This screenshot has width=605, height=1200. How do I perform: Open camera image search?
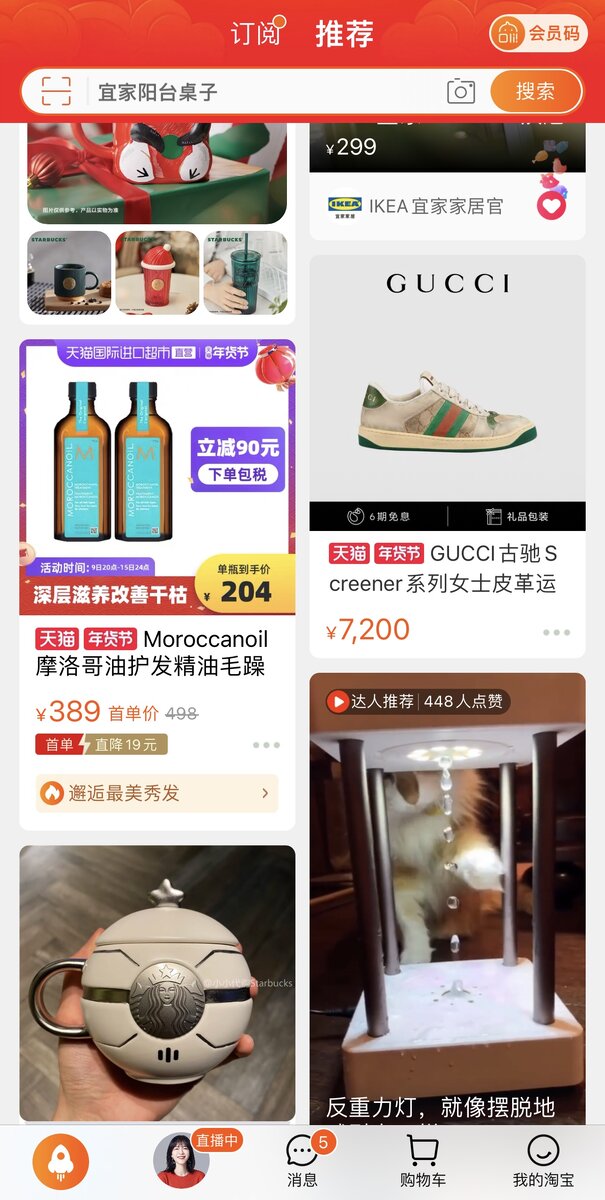pos(460,92)
